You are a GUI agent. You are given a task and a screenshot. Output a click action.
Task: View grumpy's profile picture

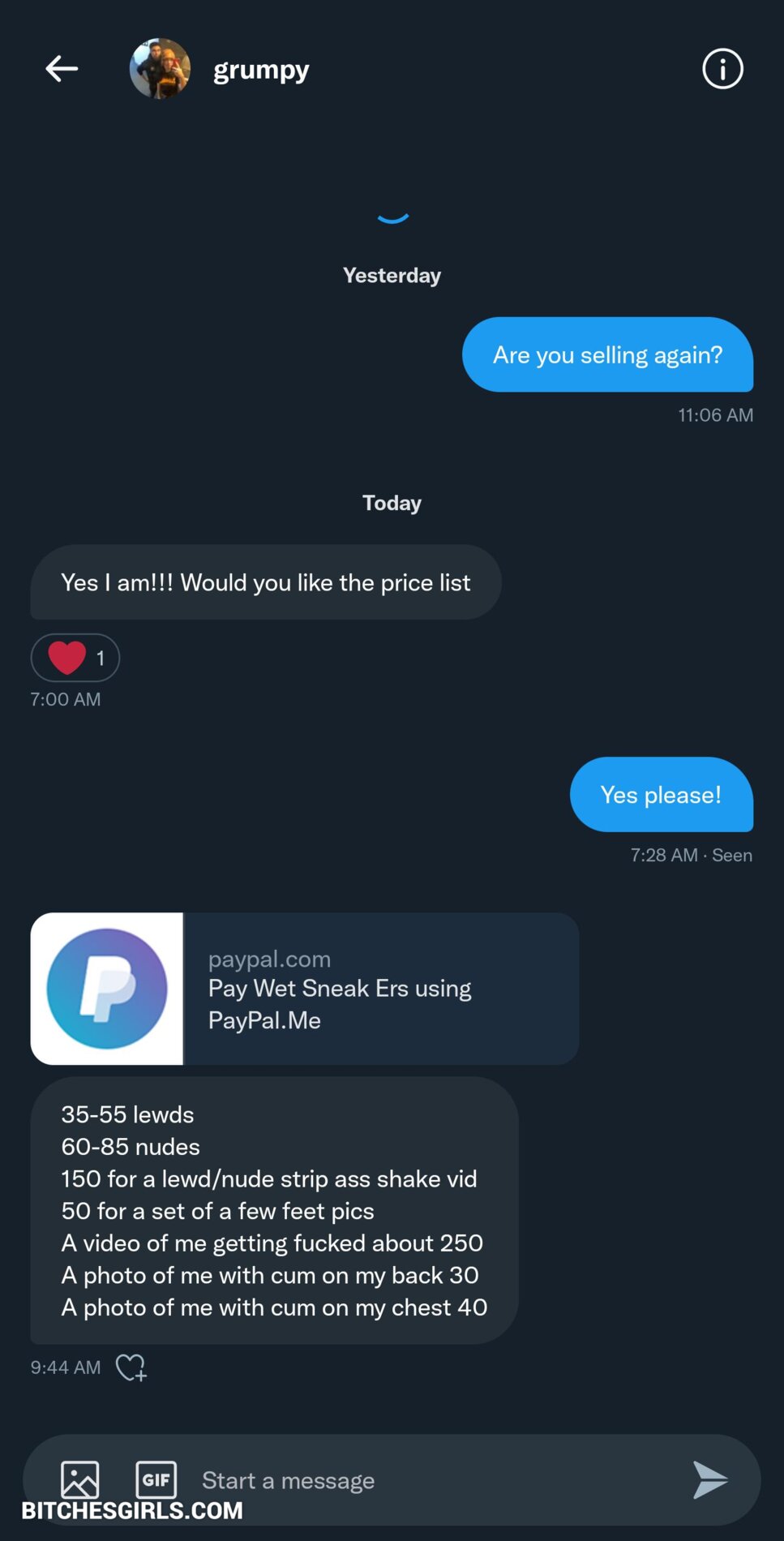point(160,69)
